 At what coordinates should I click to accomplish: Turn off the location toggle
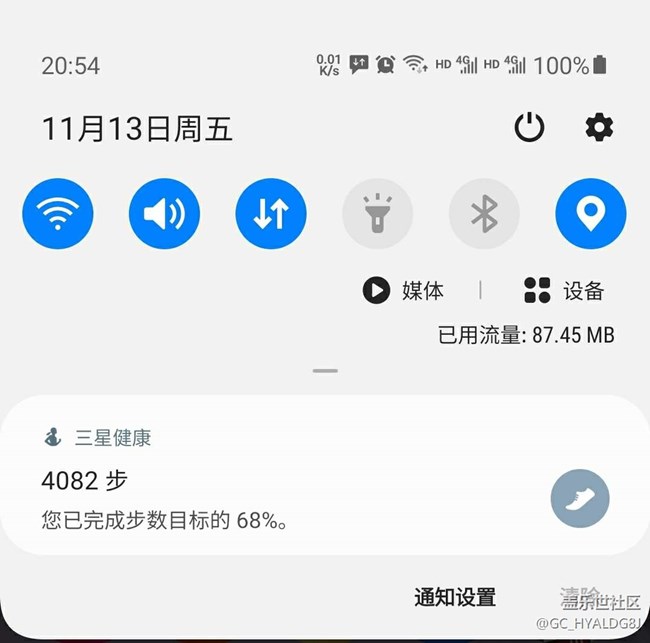[x=591, y=213]
